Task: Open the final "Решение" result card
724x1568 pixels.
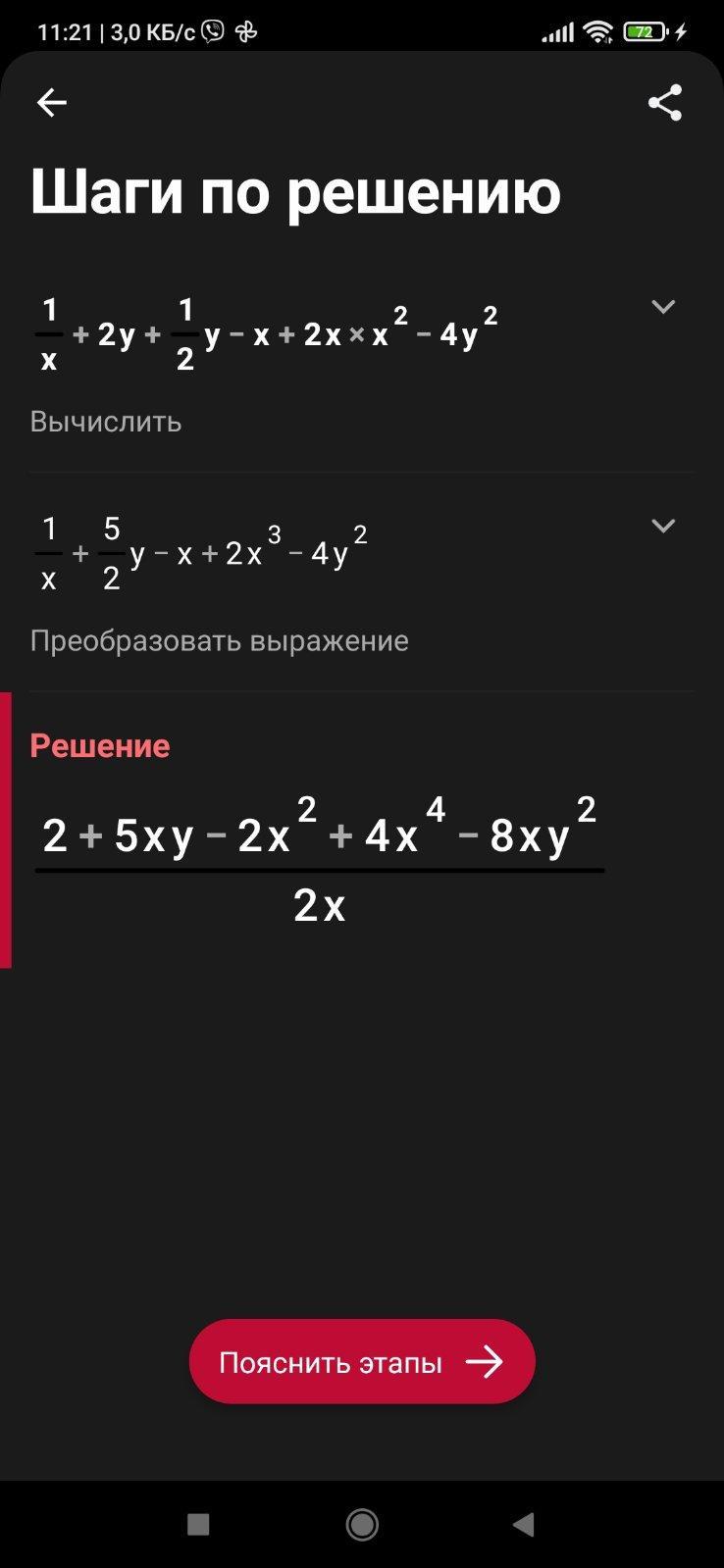Action: tap(320, 834)
